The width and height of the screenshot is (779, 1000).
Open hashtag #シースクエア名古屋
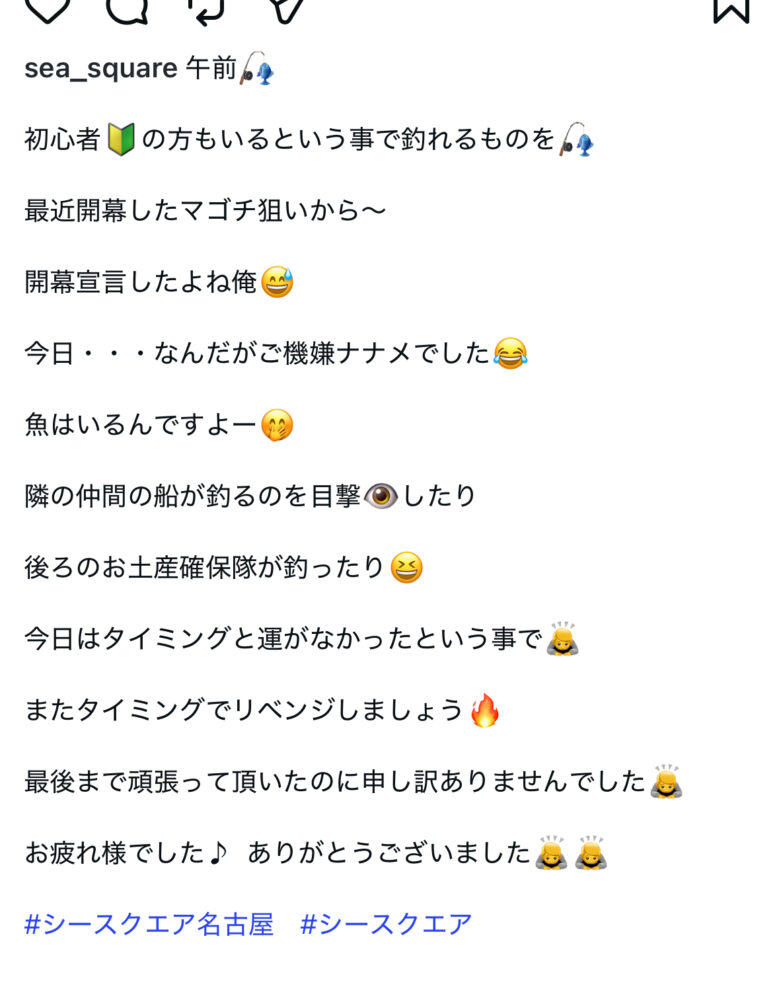[148, 924]
